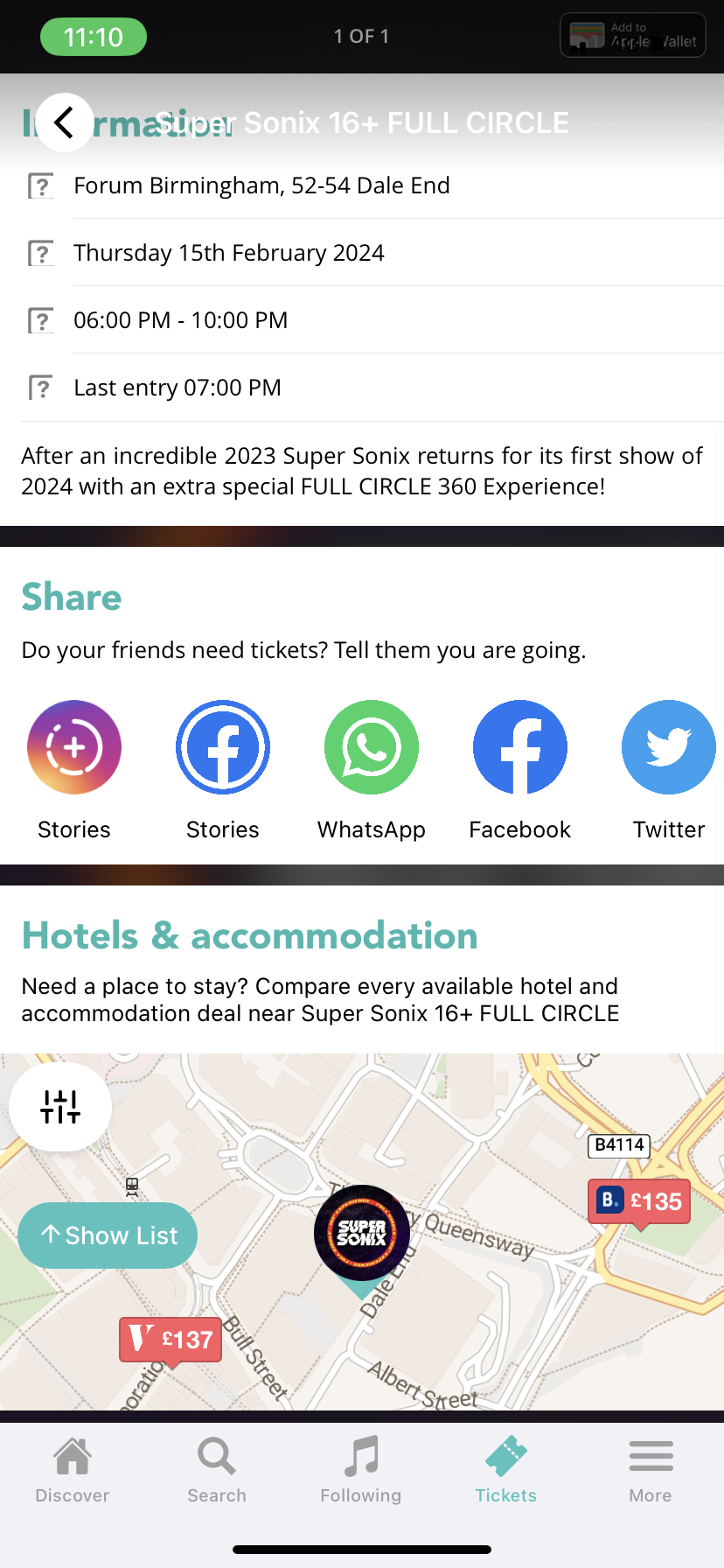
Task: Open the More menu tab
Action: click(651, 1470)
